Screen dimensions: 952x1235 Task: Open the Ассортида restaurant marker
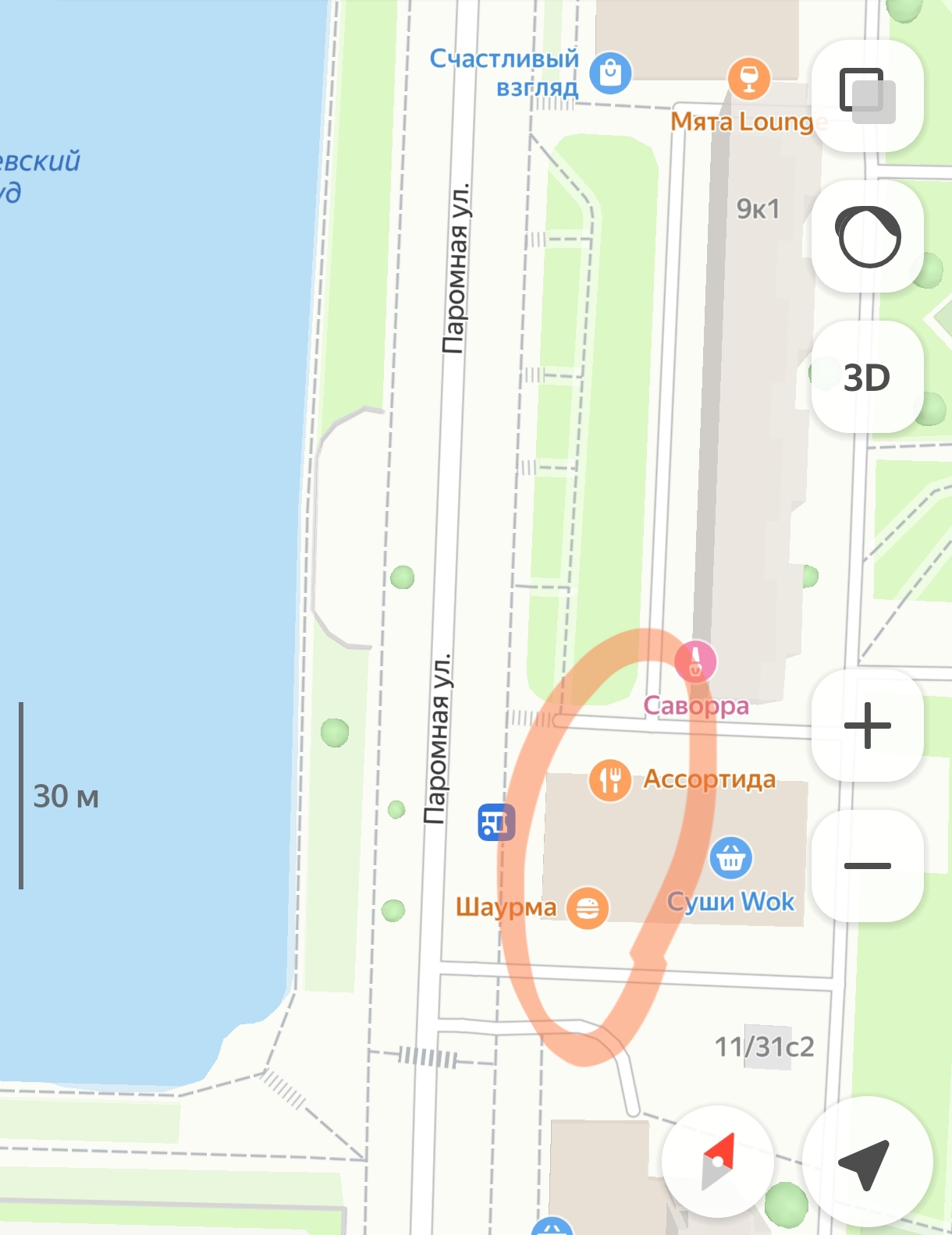coord(609,779)
